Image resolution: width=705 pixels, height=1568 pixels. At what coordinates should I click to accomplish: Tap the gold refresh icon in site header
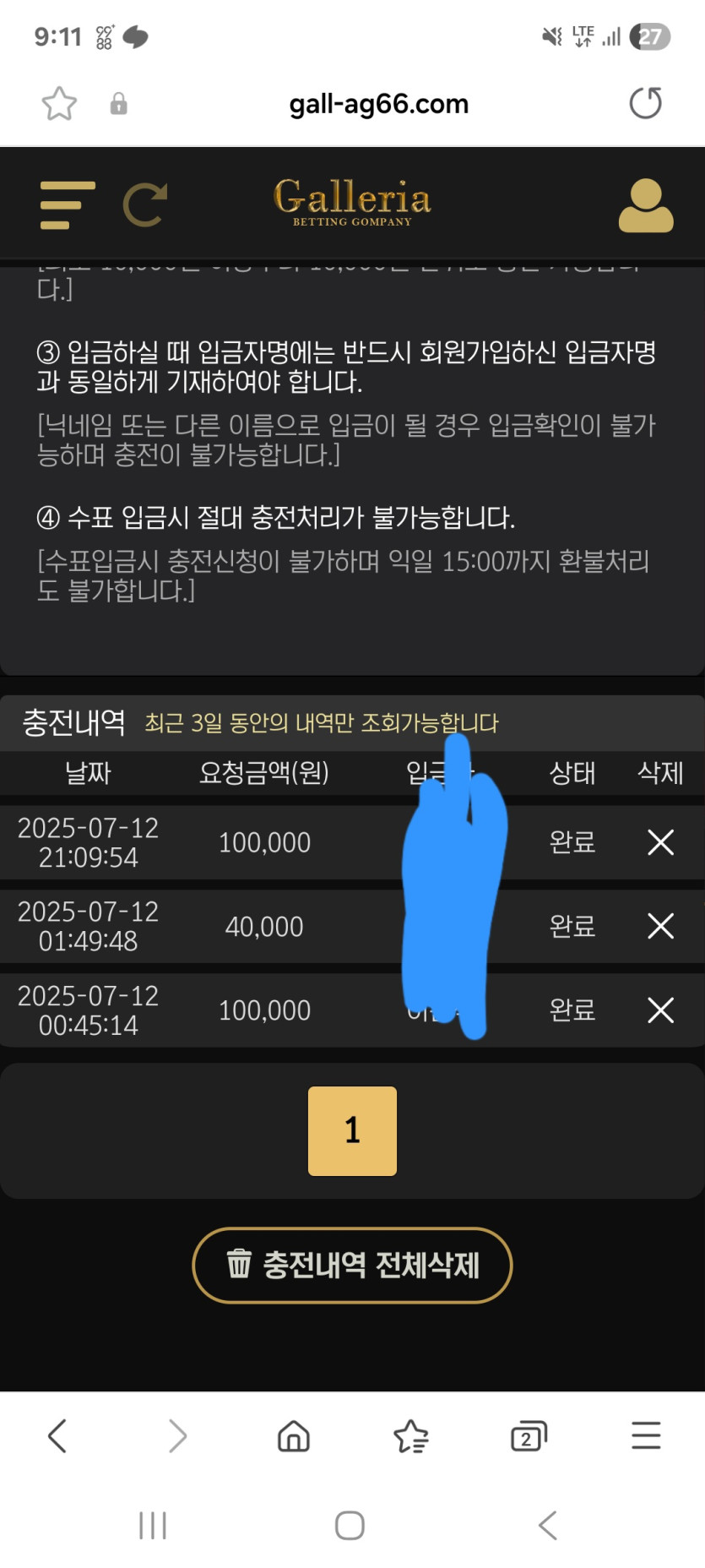(x=144, y=204)
